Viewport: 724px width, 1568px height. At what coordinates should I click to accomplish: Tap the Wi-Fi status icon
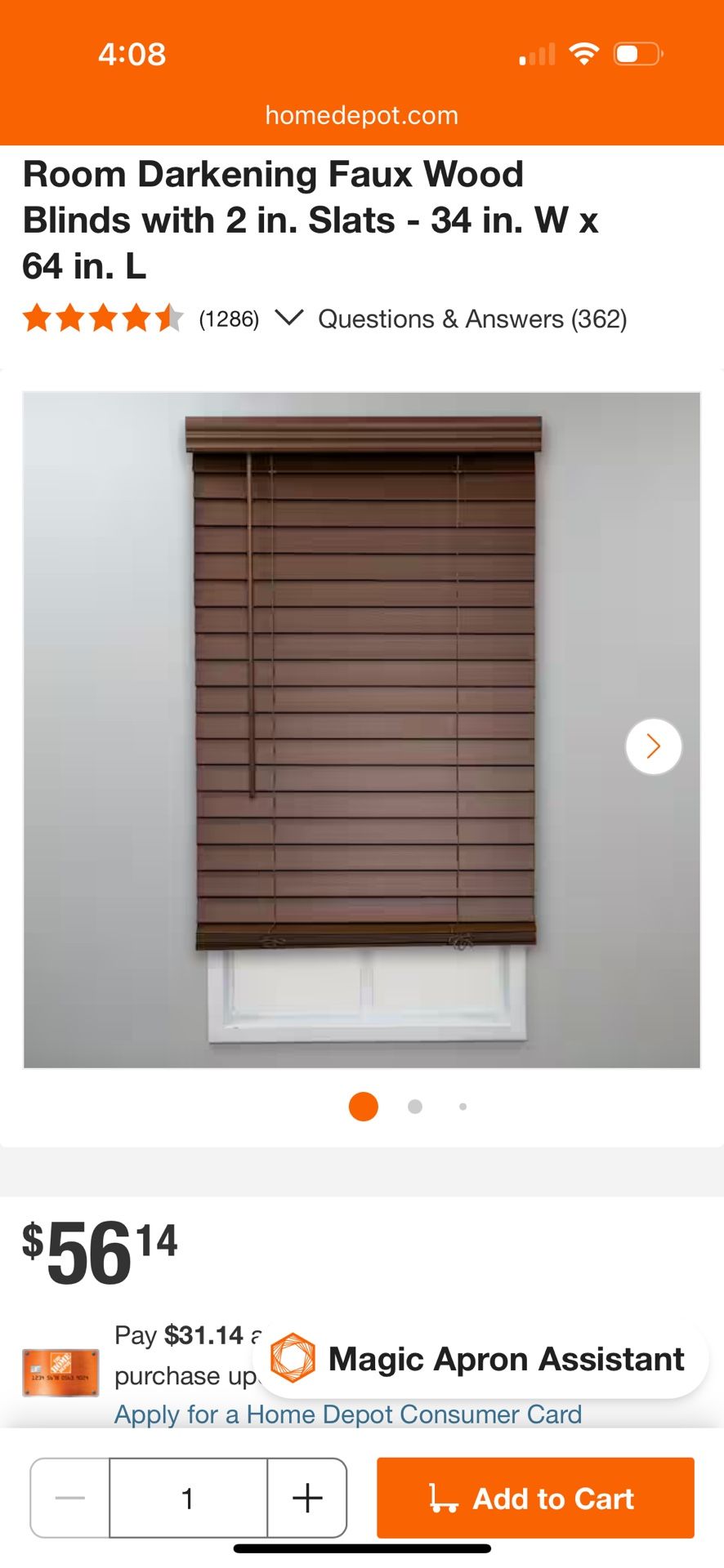coord(583,52)
